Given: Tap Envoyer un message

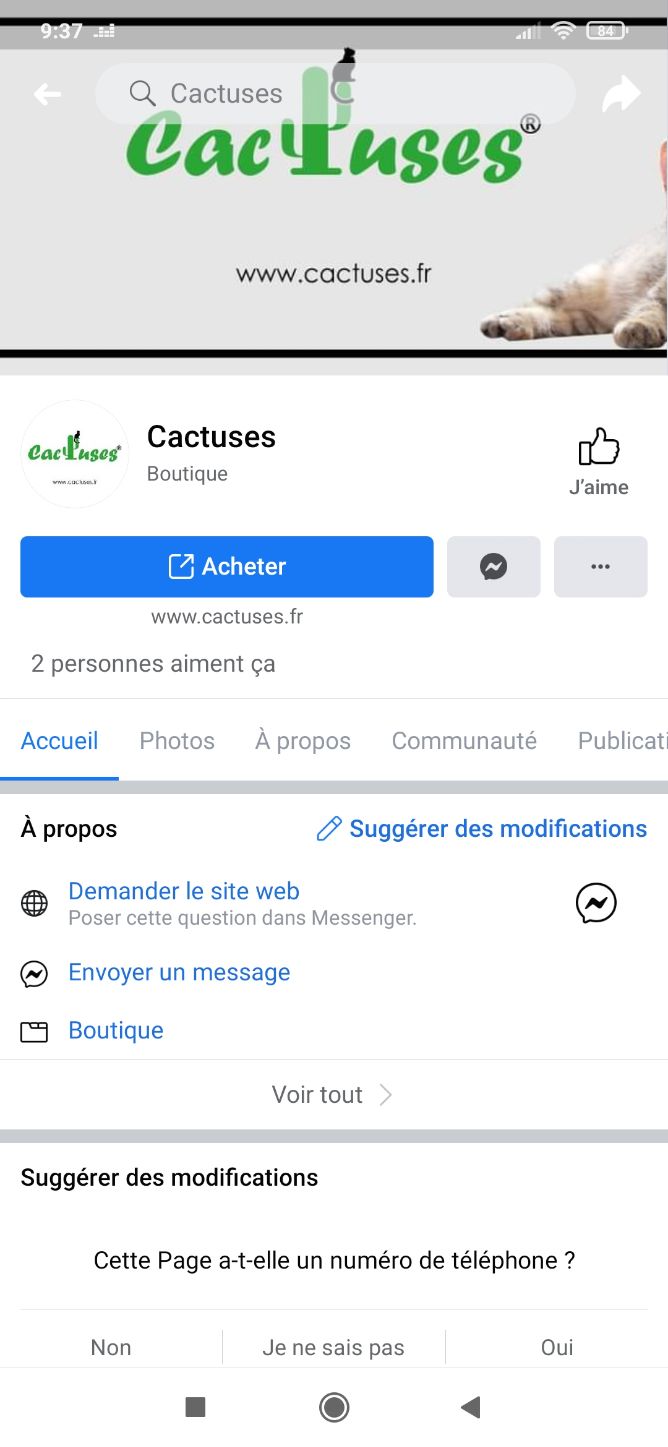Looking at the screenshot, I should coord(179,972).
